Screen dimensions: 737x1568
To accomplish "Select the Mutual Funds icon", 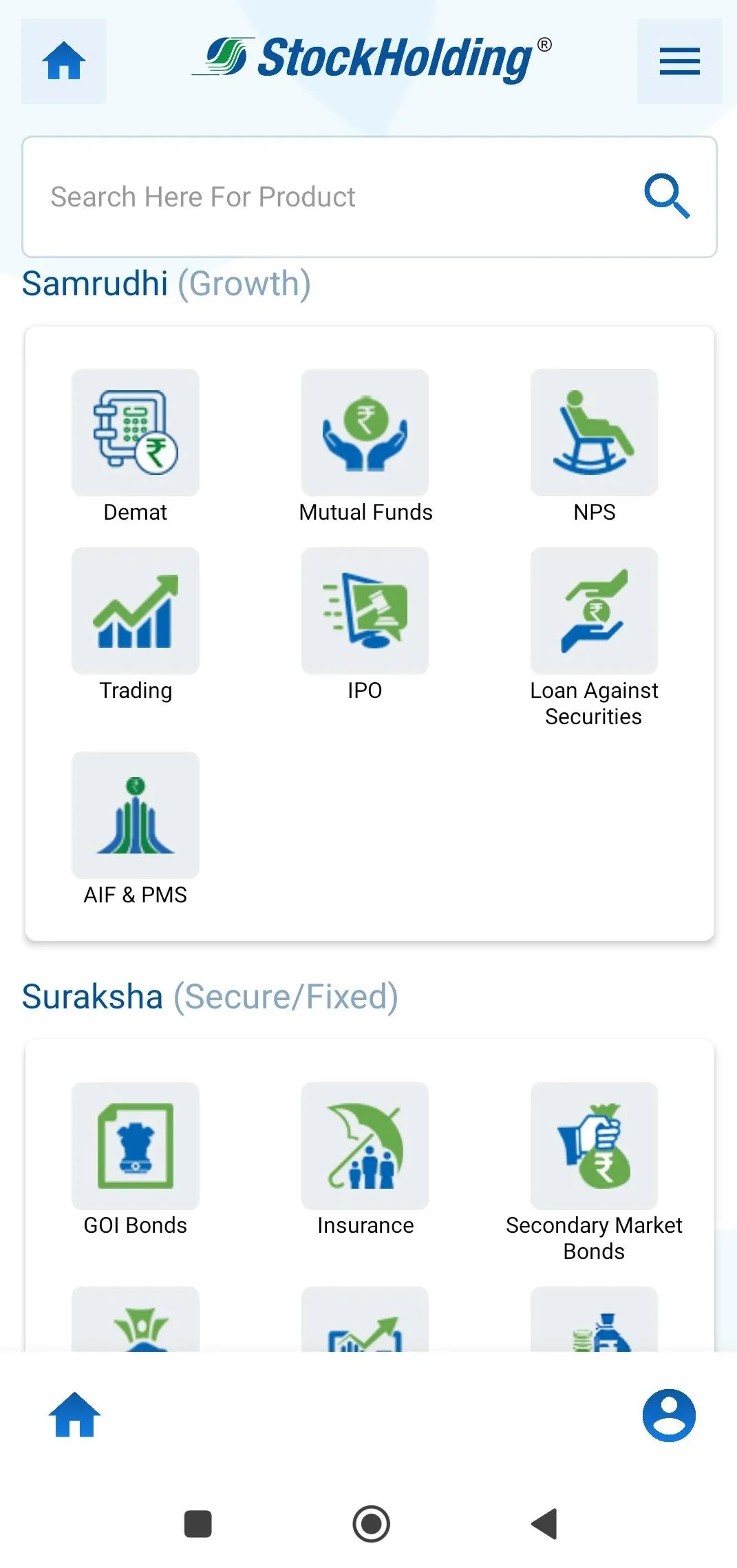I will tap(365, 433).
